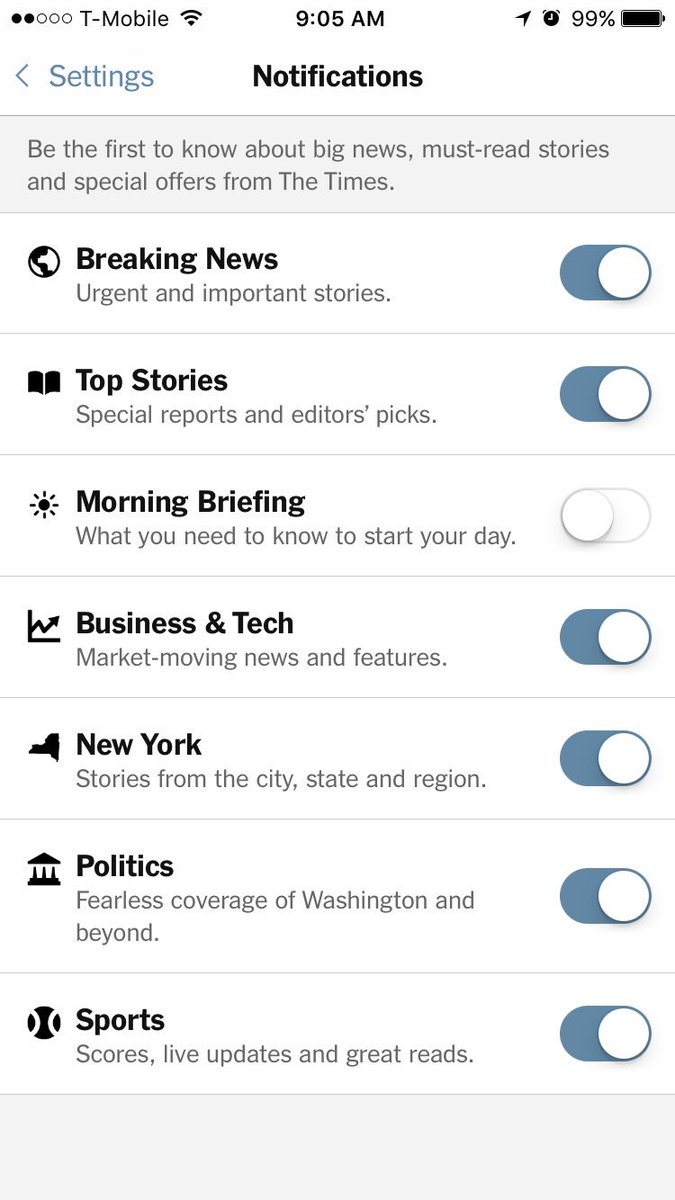Turn off Sports notifications
This screenshot has width=675, height=1200.
pos(605,1034)
